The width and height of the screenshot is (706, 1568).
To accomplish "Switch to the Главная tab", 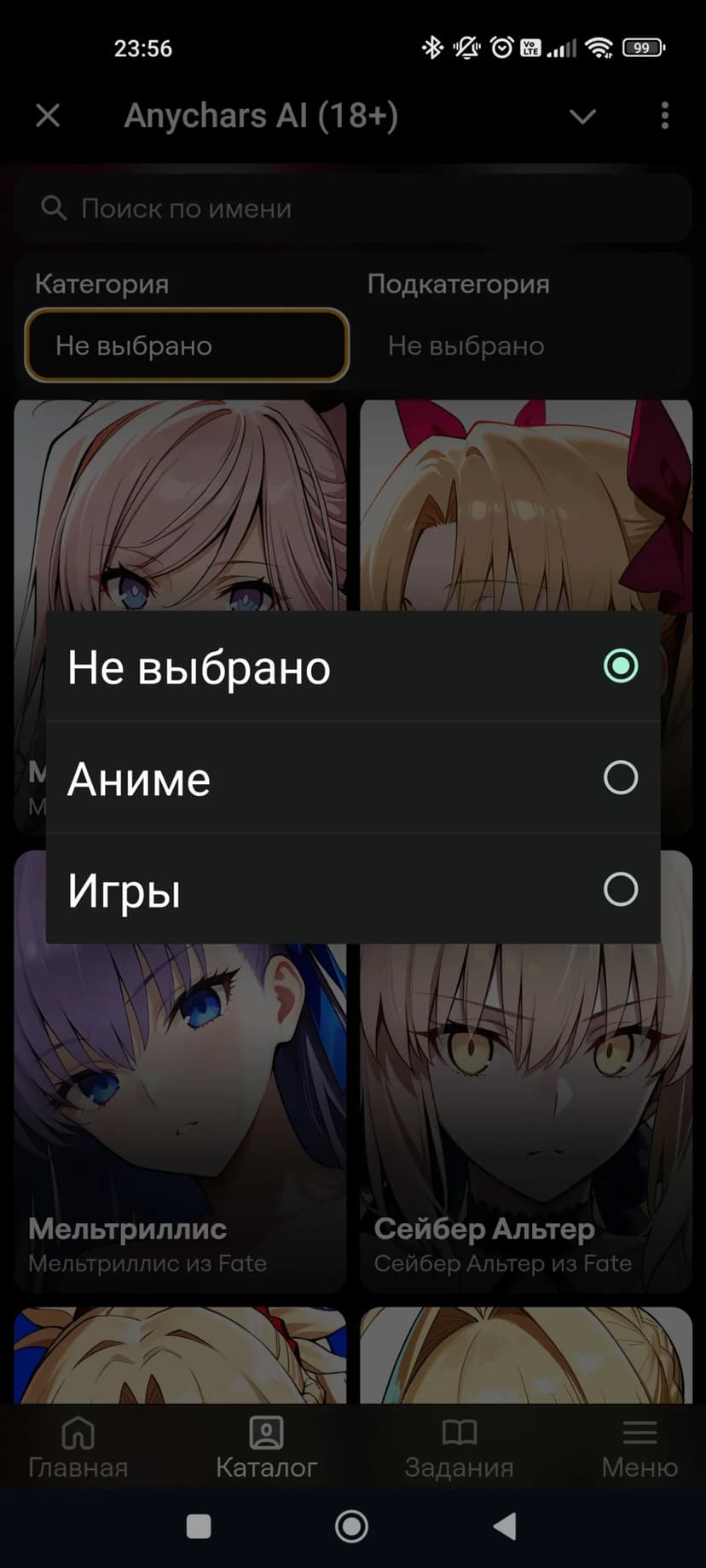I will pyautogui.click(x=78, y=1447).
